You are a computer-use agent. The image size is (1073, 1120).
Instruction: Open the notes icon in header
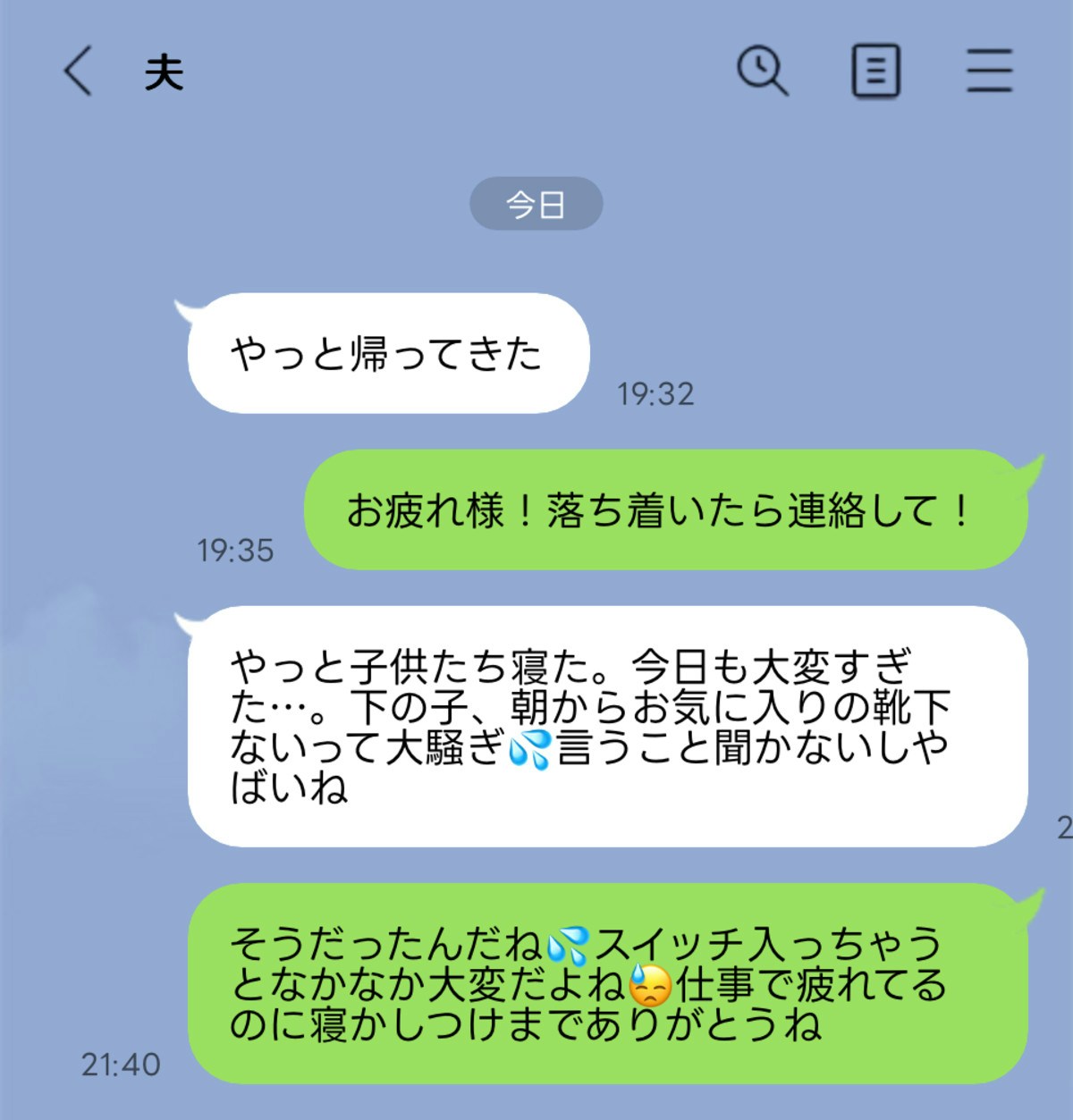click(875, 71)
